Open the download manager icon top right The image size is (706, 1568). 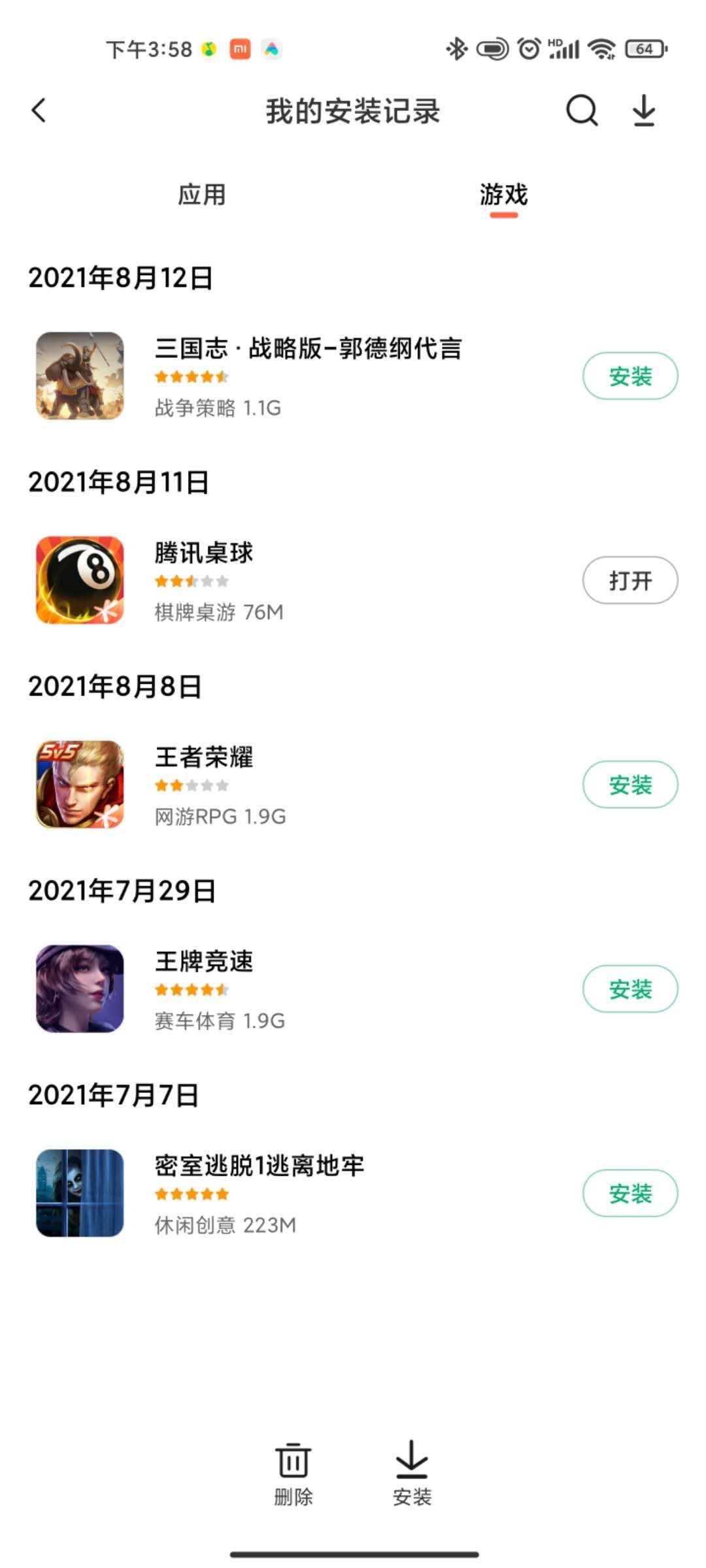[644, 111]
